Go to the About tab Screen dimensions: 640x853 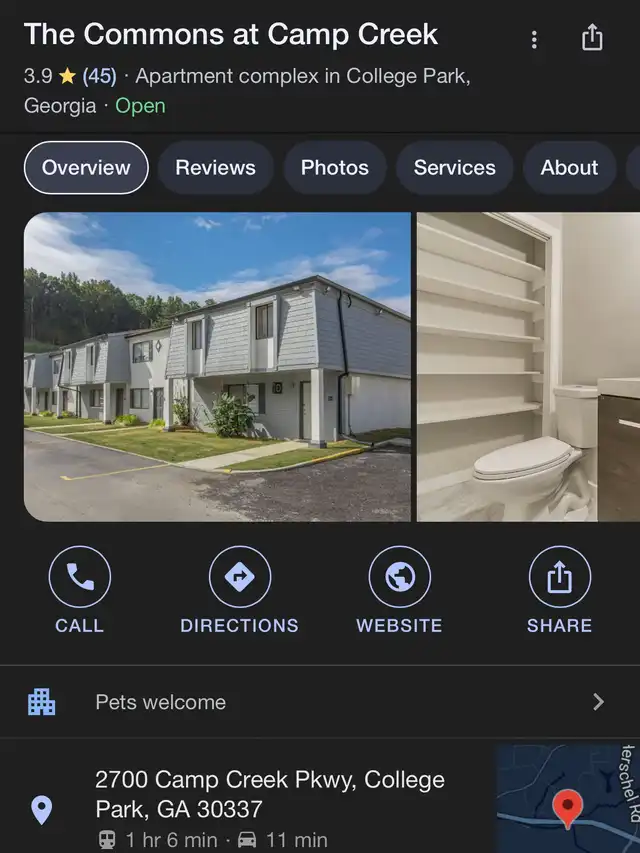tap(569, 168)
